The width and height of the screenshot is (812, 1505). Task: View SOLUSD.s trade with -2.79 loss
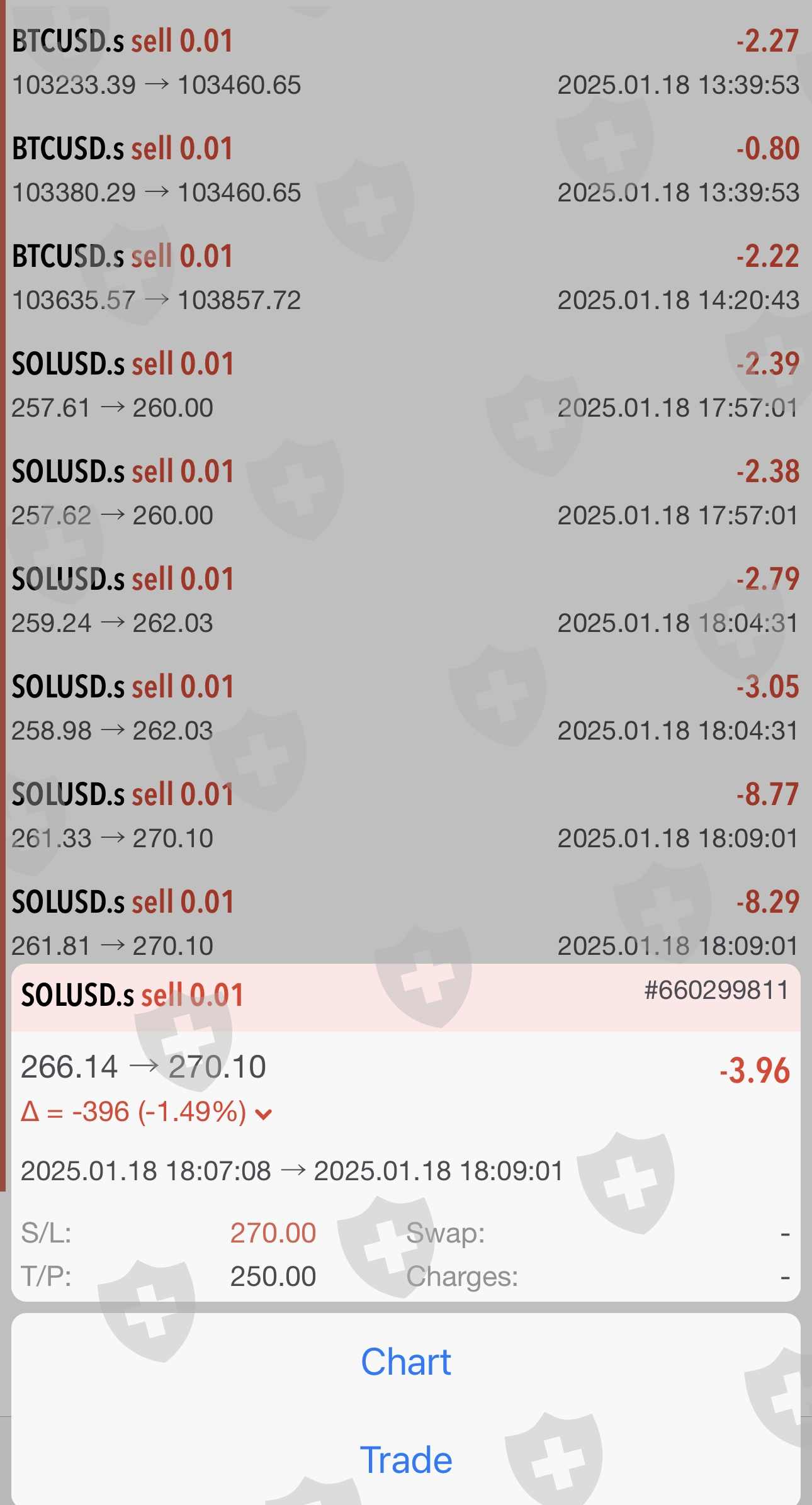tap(406, 600)
